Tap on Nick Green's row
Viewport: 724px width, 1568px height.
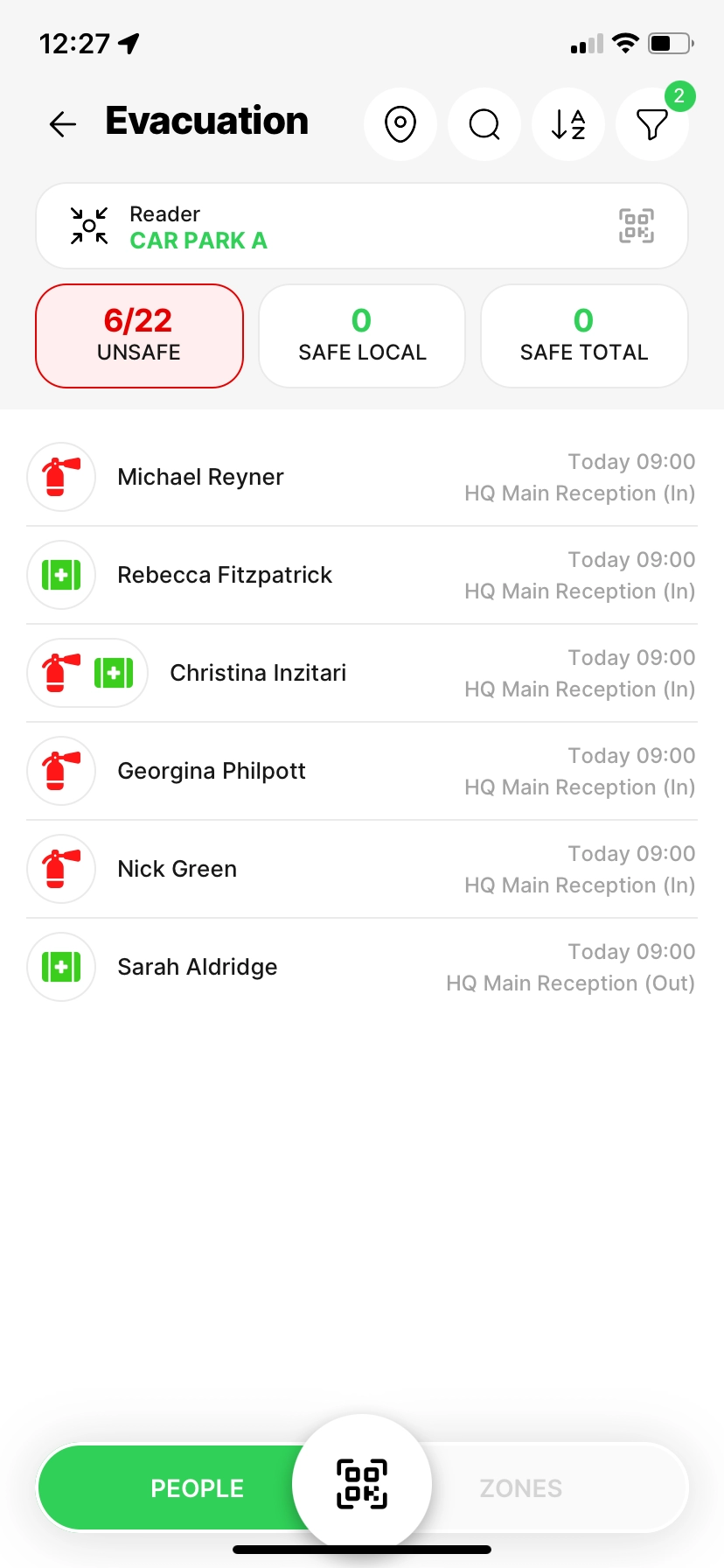362,869
